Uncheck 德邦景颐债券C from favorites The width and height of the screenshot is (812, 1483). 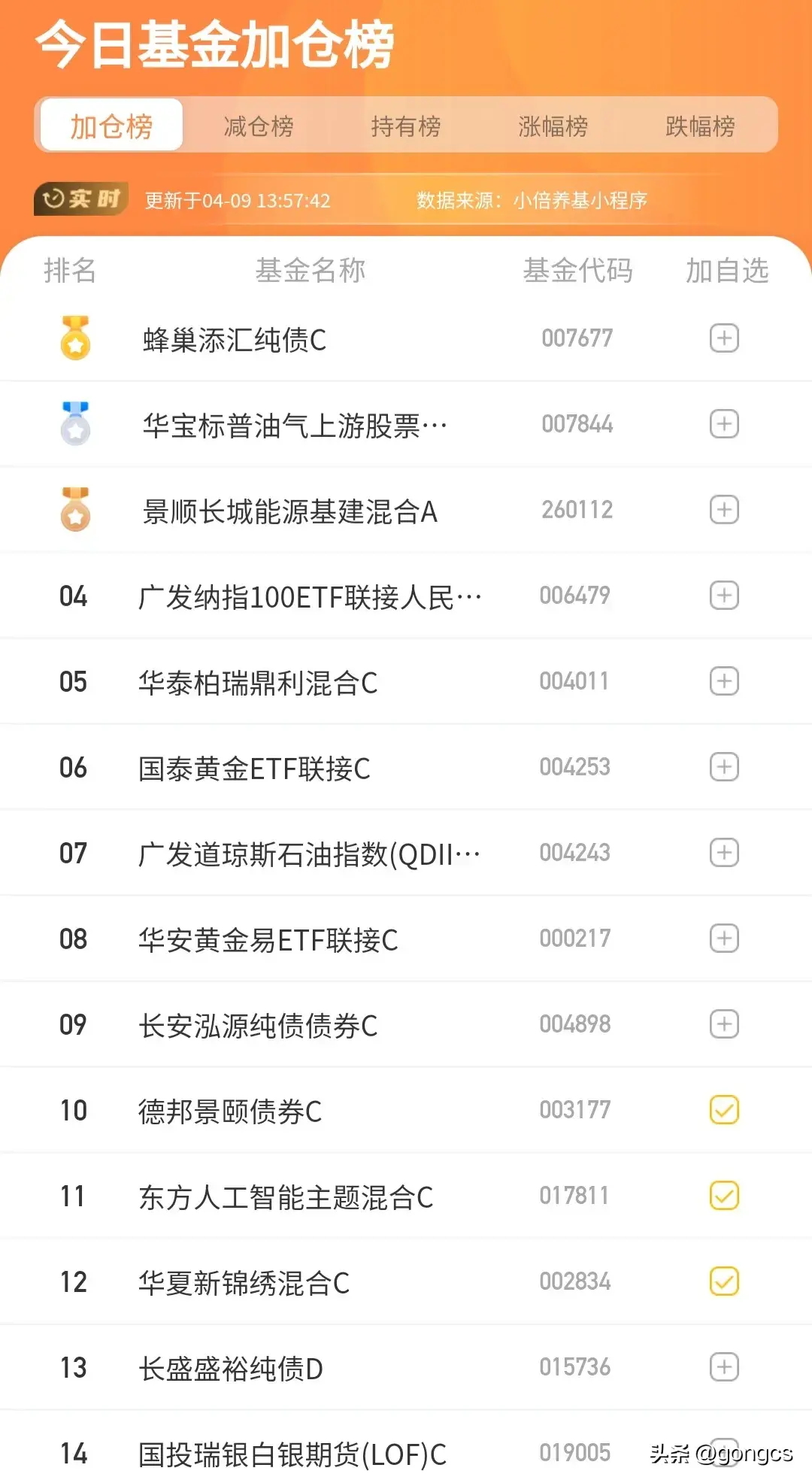[723, 1109]
